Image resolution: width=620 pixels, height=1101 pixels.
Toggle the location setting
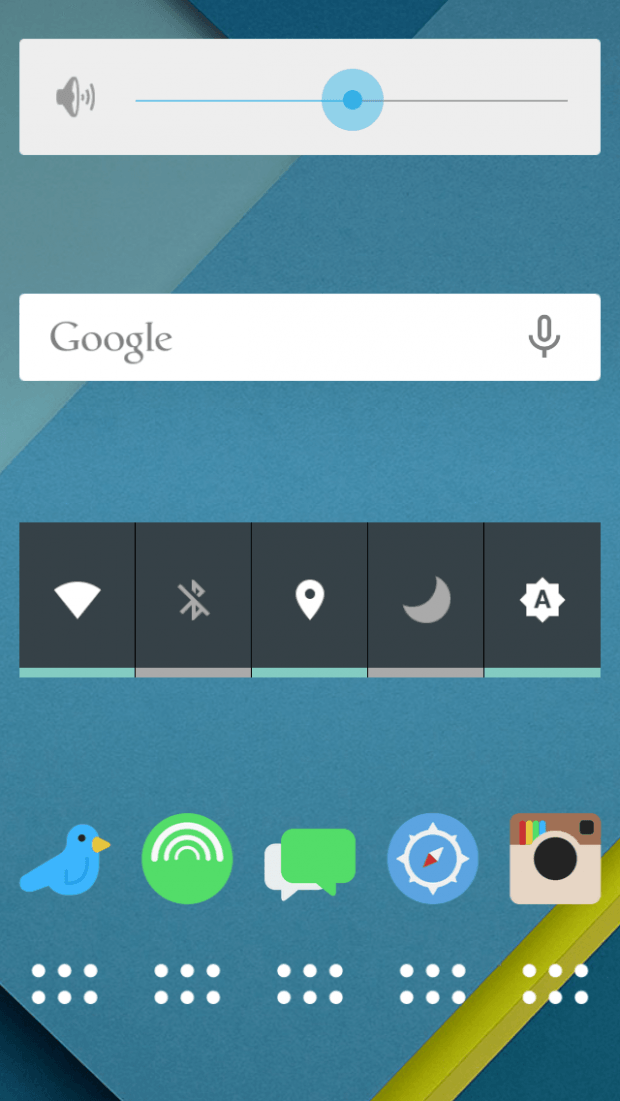310,600
